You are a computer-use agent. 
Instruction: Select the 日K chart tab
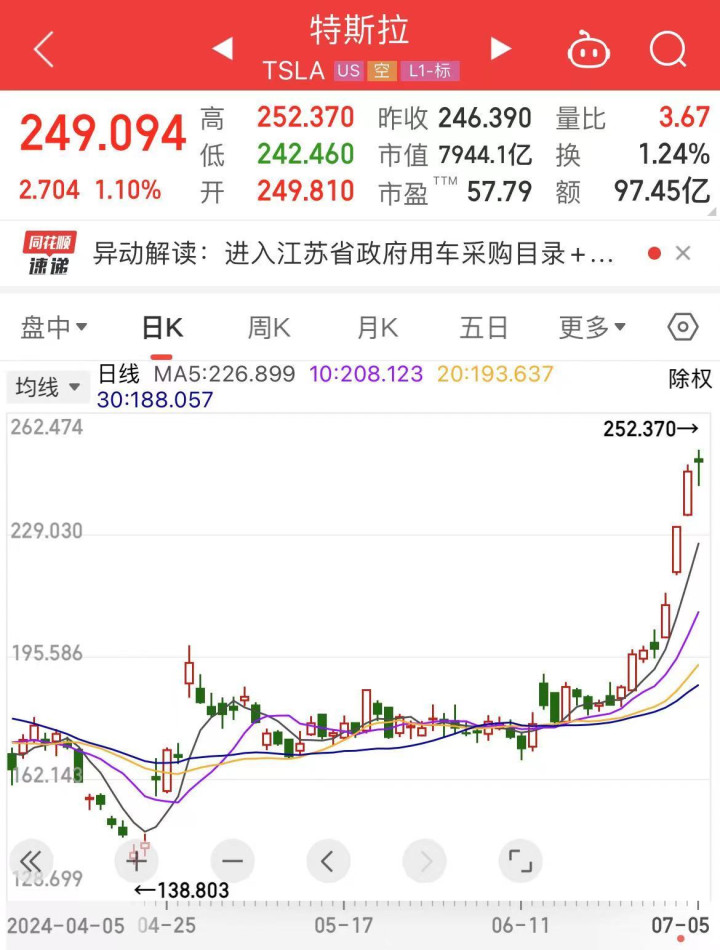161,327
